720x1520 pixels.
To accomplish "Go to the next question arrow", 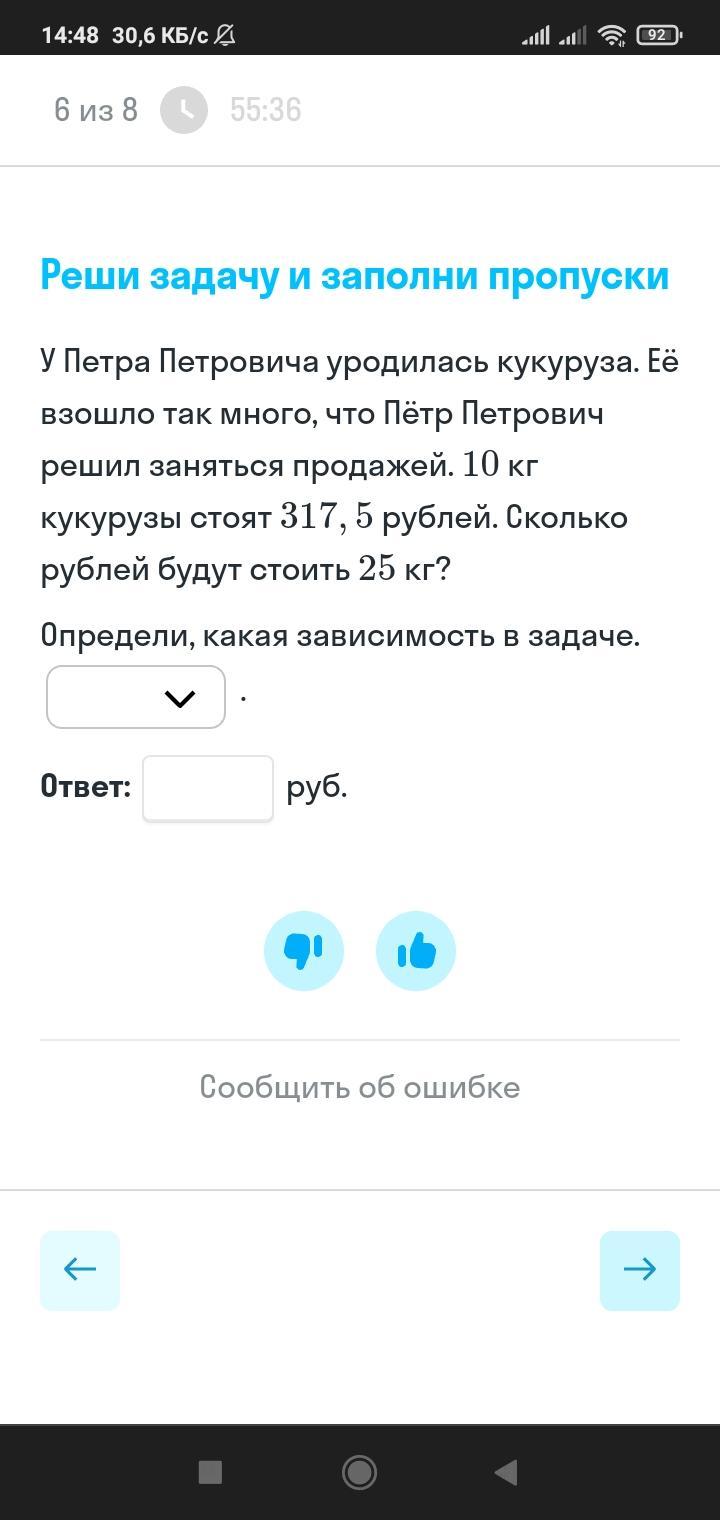I will pos(640,1270).
